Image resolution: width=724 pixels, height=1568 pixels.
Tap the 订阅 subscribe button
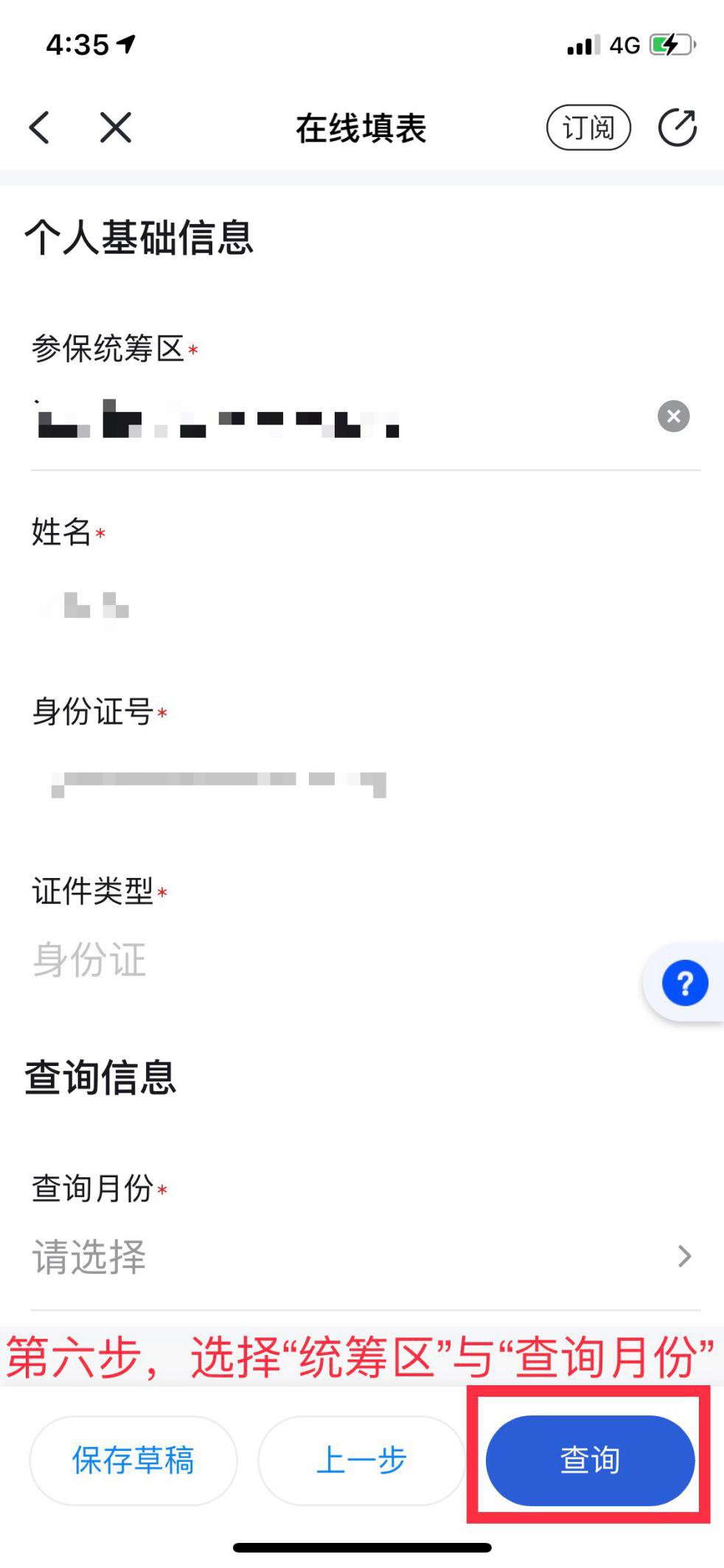pos(588,128)
